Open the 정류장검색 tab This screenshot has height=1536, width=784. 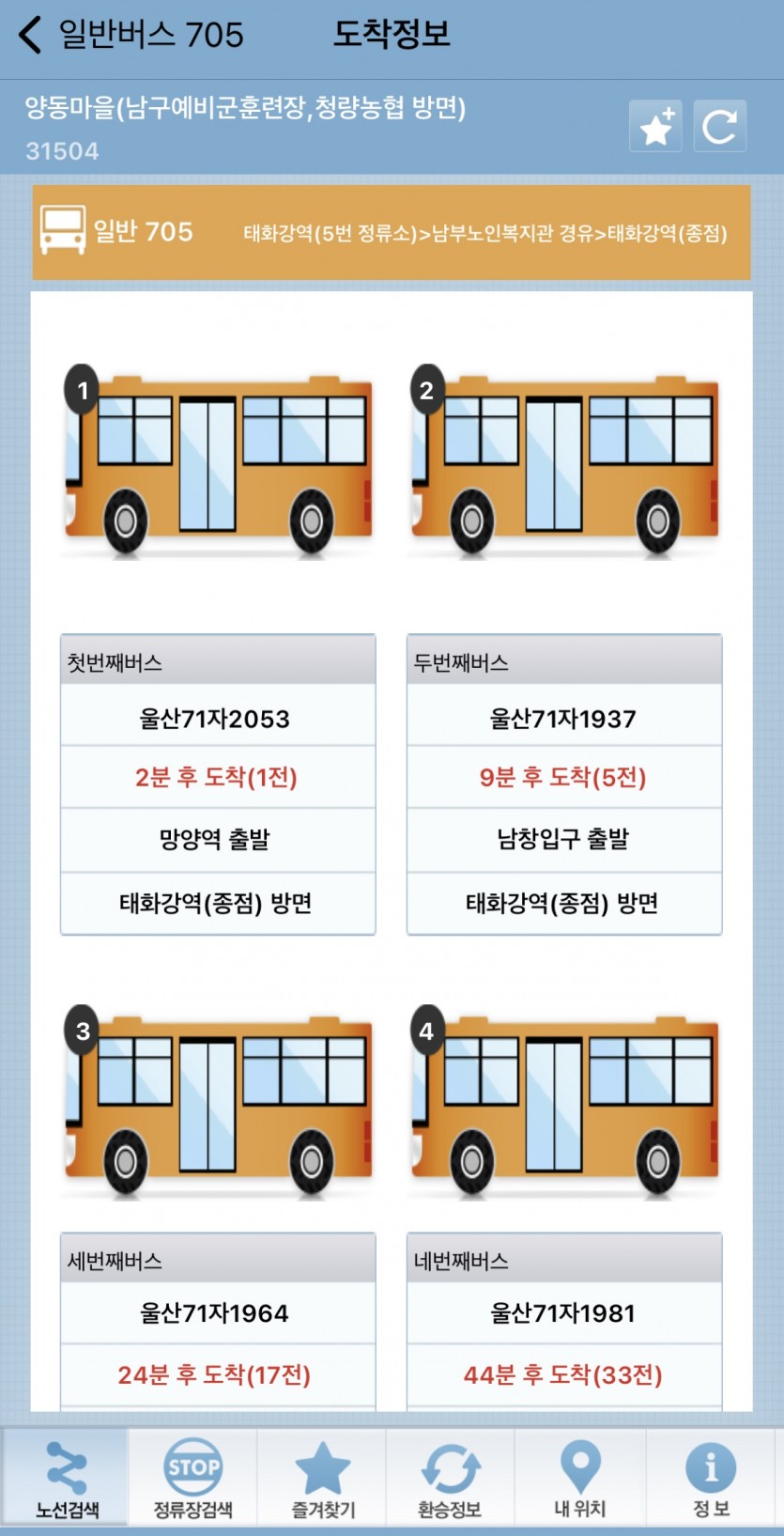pos(193,1478)
